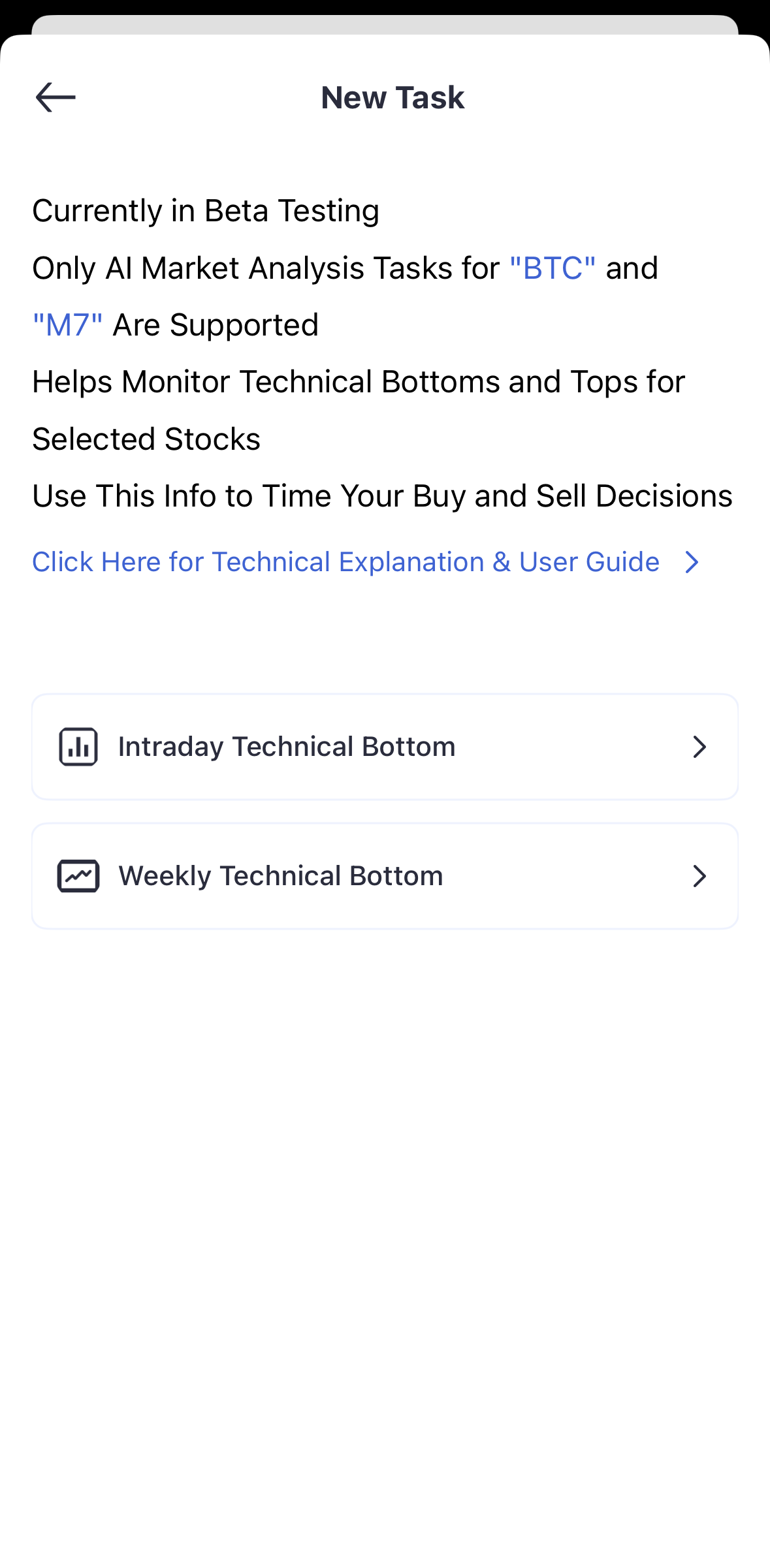Viewport: 770px width, 1568px height.
Task: Choose Weekly Technical Bottom task
Action: pyautogui.click(x=385, y=876)
